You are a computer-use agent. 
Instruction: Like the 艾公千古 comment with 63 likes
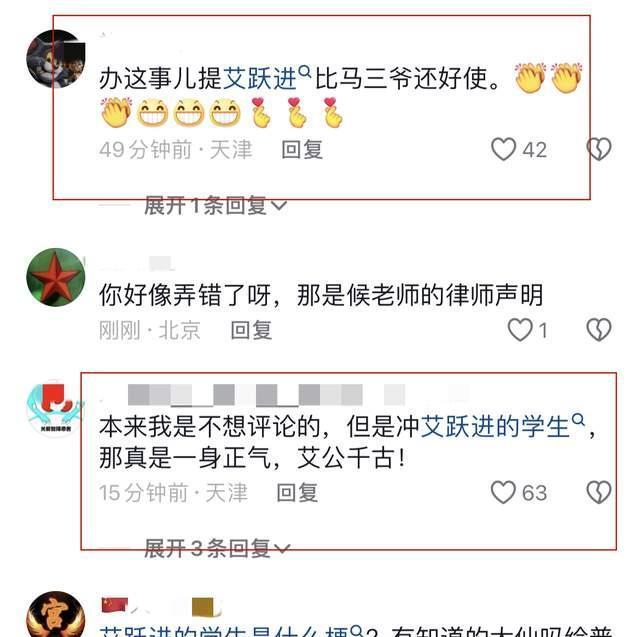point(503,492)
